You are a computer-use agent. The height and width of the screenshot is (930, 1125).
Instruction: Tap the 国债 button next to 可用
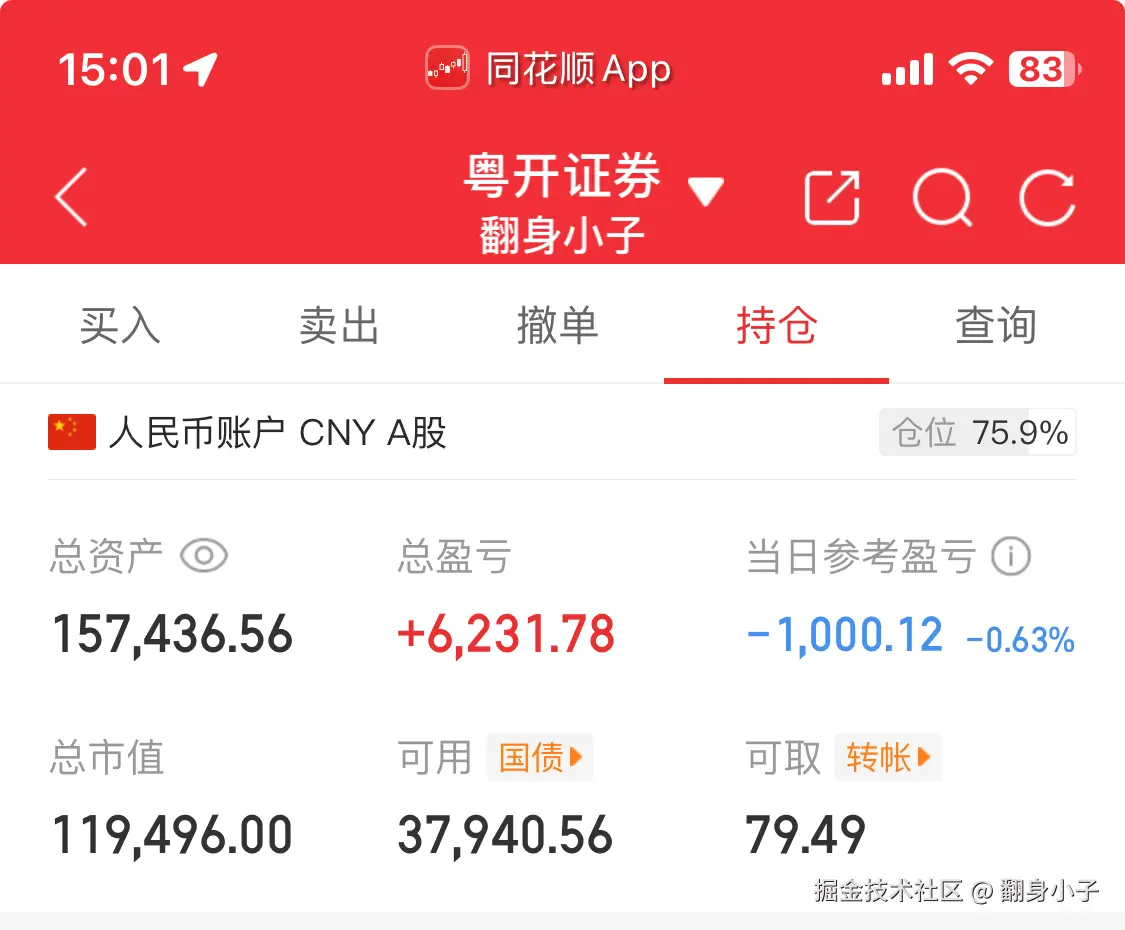pyautogui.click(x=540, y=758)
